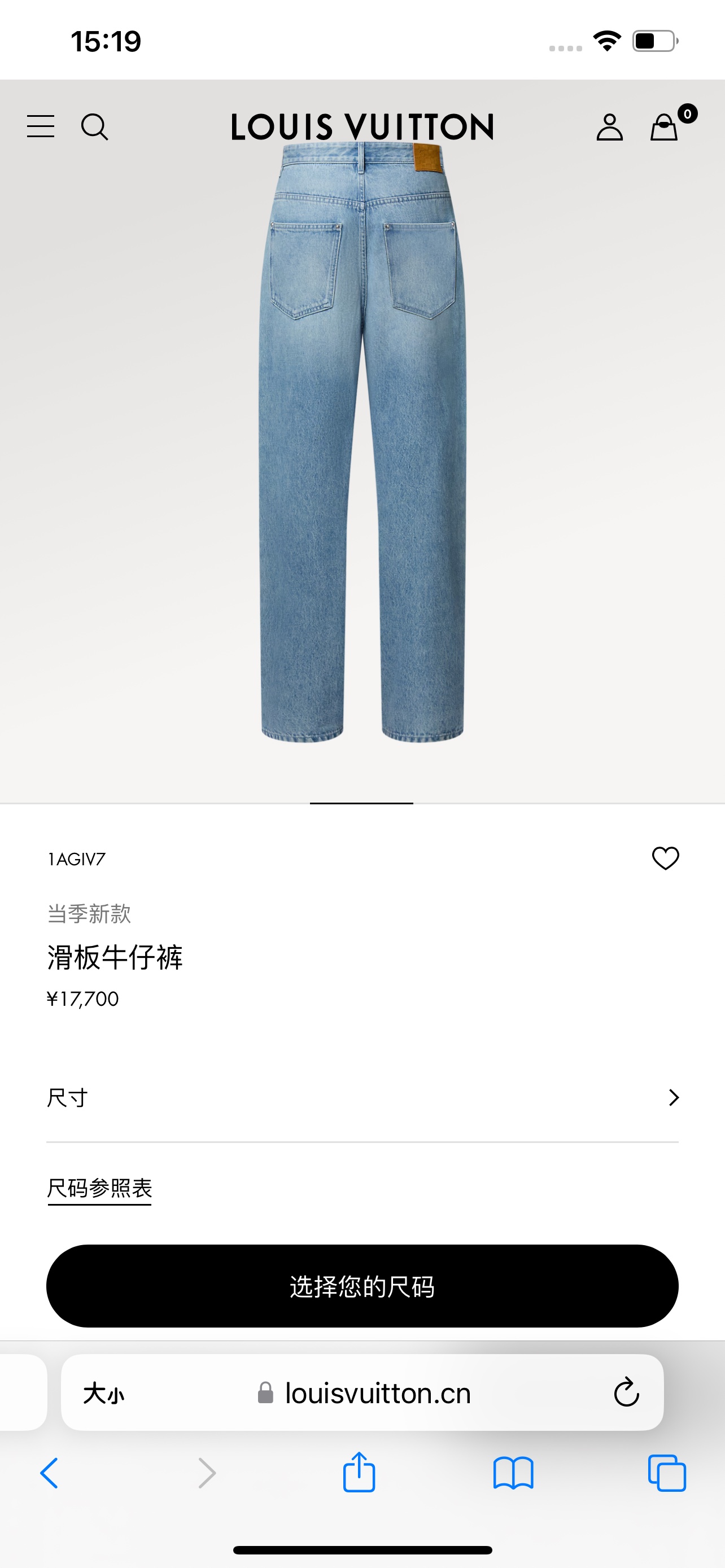Open the site search
Viewport: 725px width, 1568px height.
click(94, 126)
